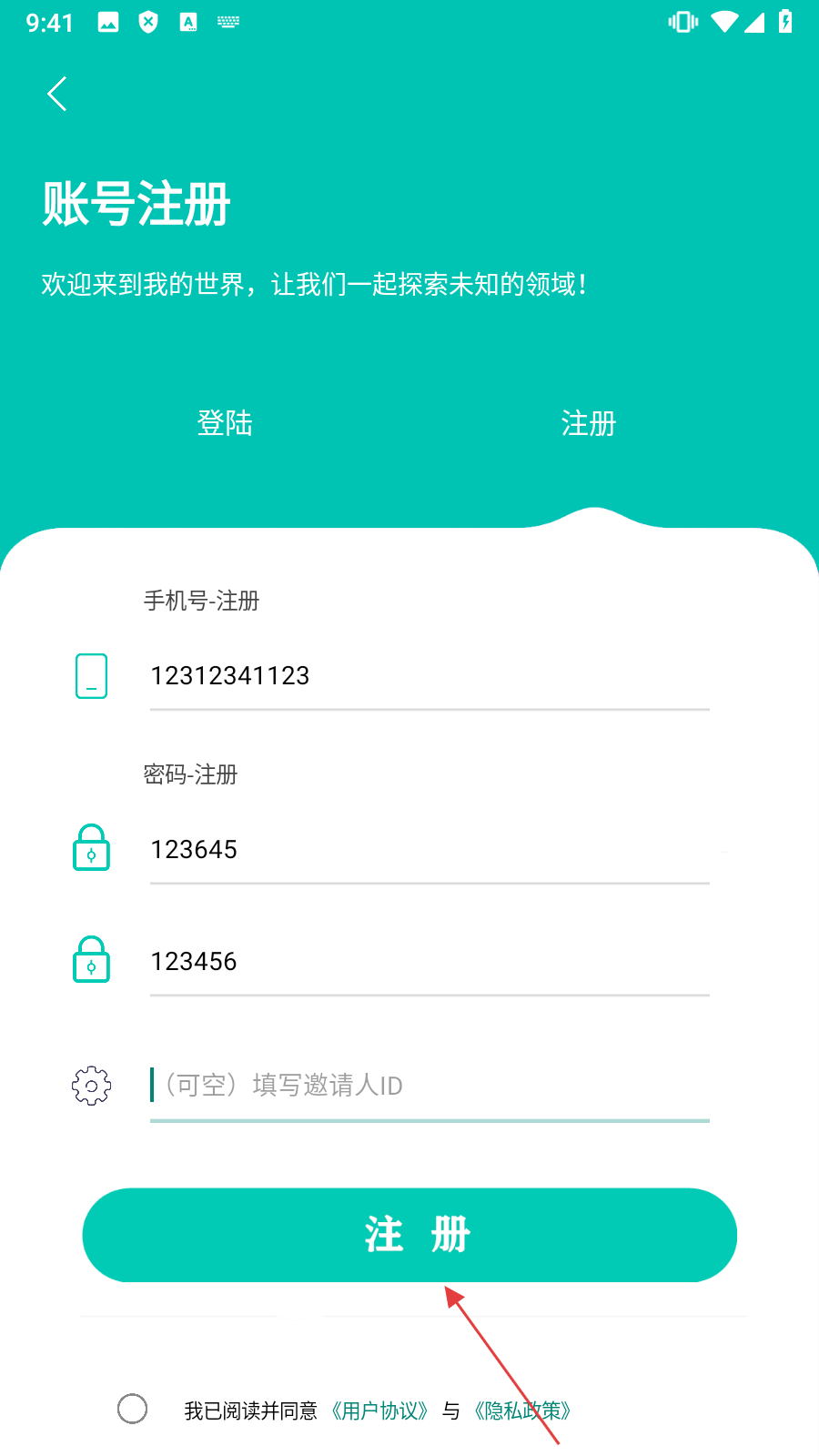Image resolution: width=819 pixels, height=1456 pixels.
Task: Switch to the 登陆 tab
Action: [225, 423]
